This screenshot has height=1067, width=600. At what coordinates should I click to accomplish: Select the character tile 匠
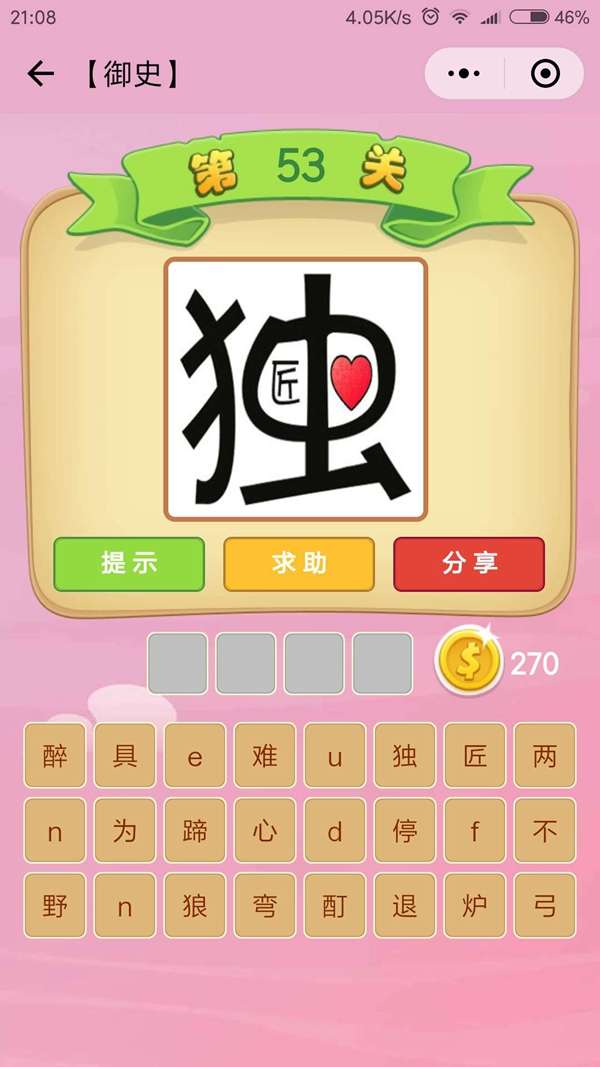pos(475,755)
